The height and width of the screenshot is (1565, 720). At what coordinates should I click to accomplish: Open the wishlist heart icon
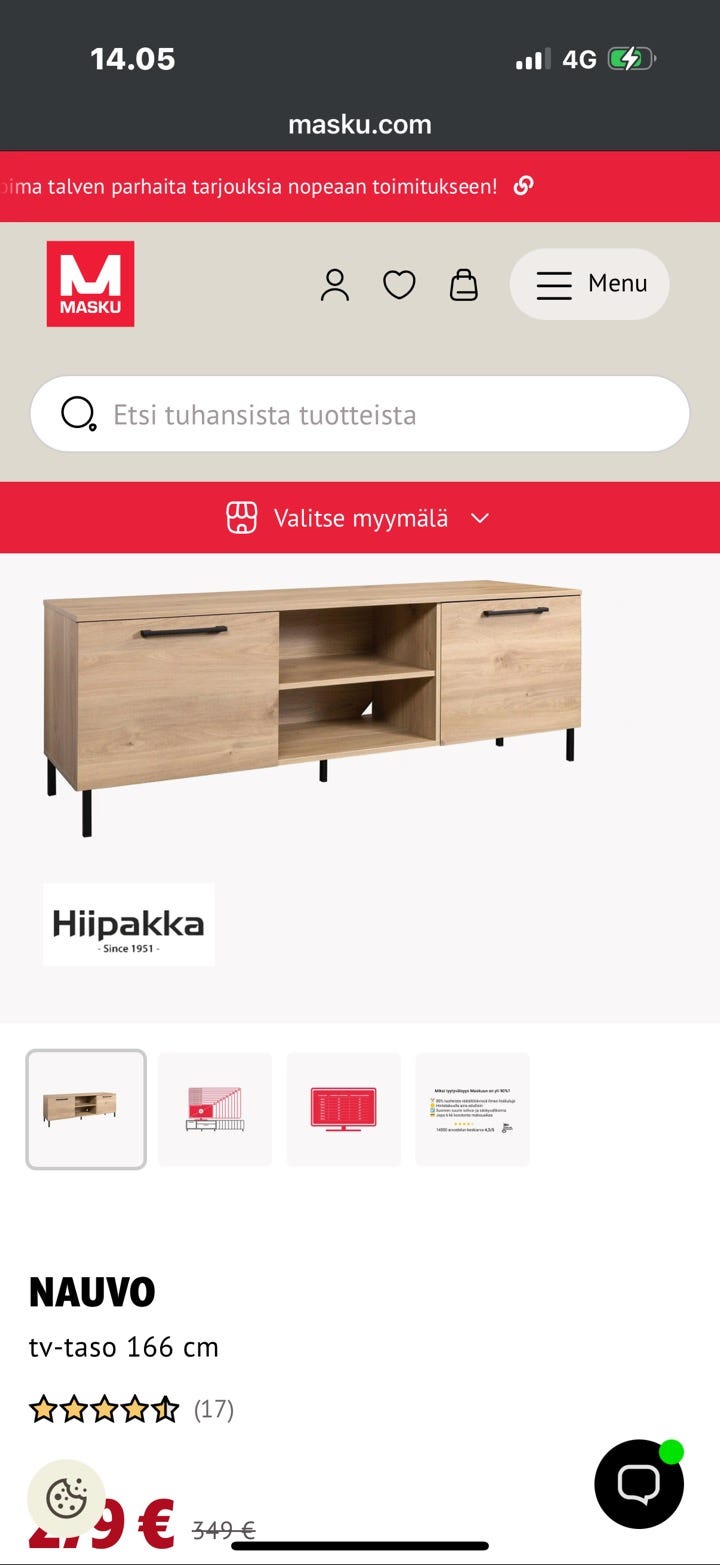point(399,284)
